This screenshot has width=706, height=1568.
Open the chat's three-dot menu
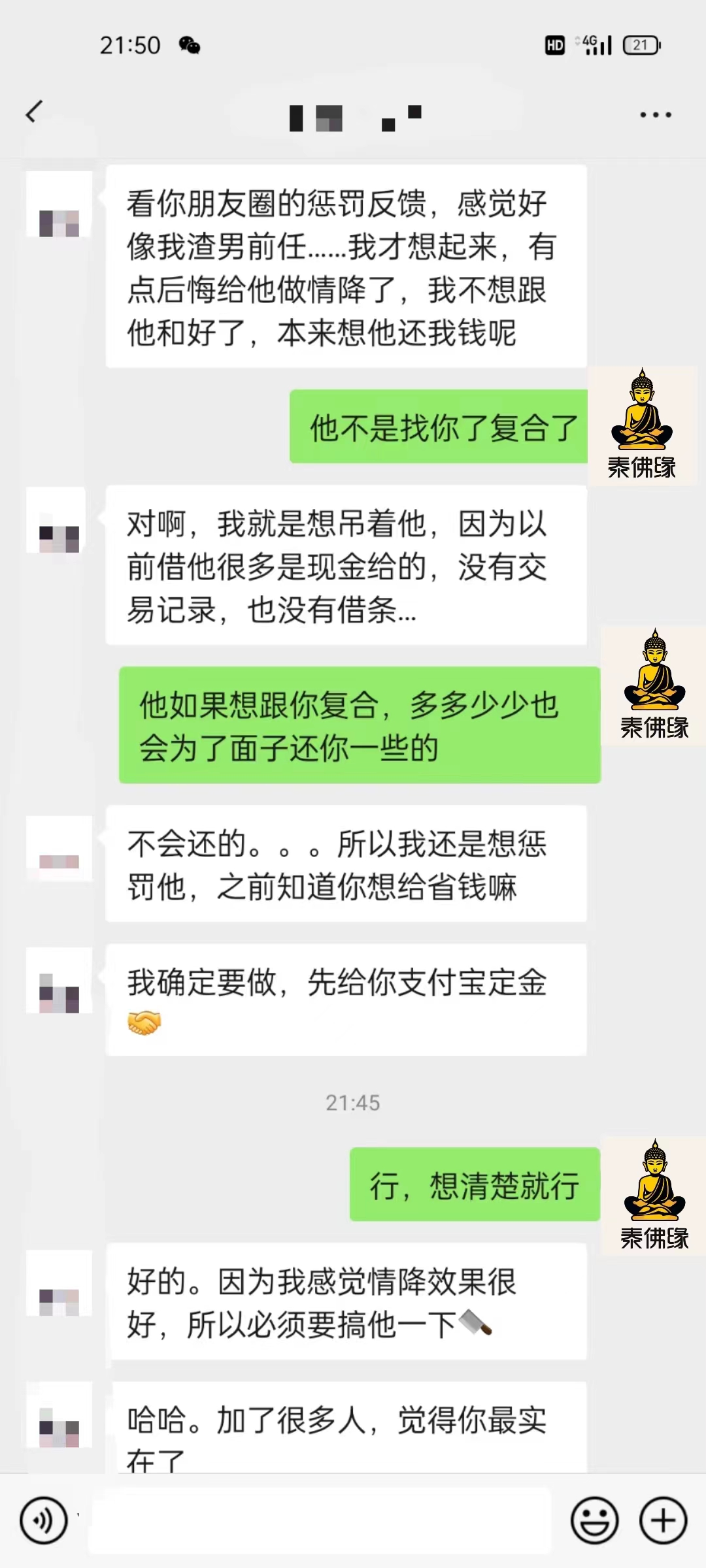coord(655,115)
